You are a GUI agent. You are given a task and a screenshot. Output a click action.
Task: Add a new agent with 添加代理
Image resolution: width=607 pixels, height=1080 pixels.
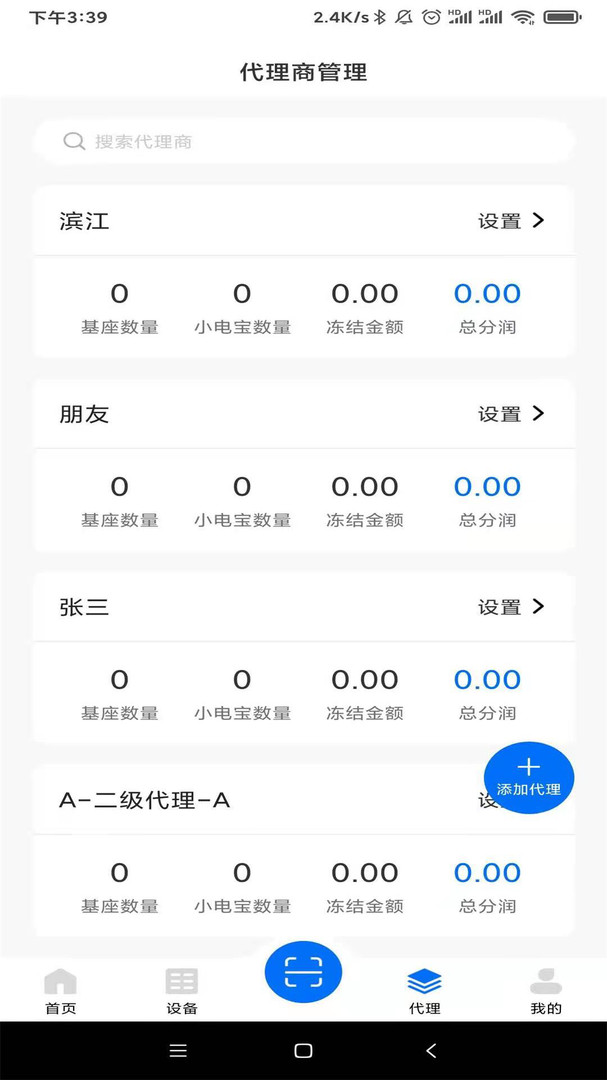click(x=529, y=778)
